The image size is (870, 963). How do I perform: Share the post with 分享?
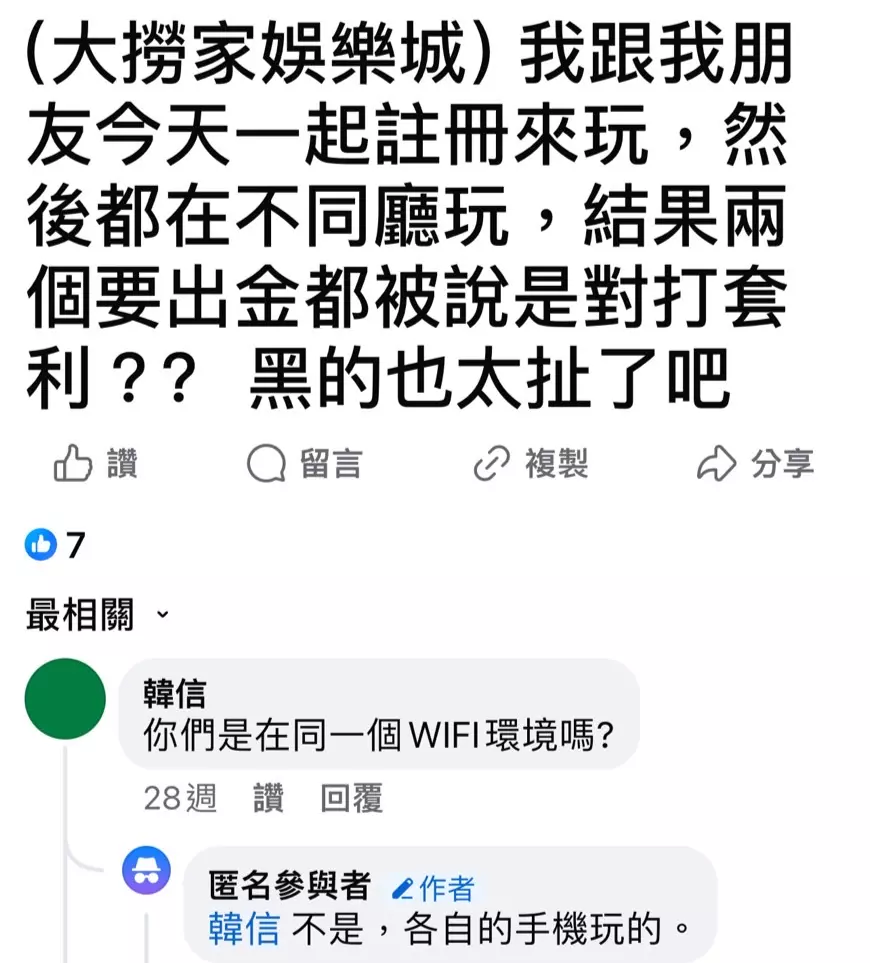pyautogui.click(x=755, y=465)
